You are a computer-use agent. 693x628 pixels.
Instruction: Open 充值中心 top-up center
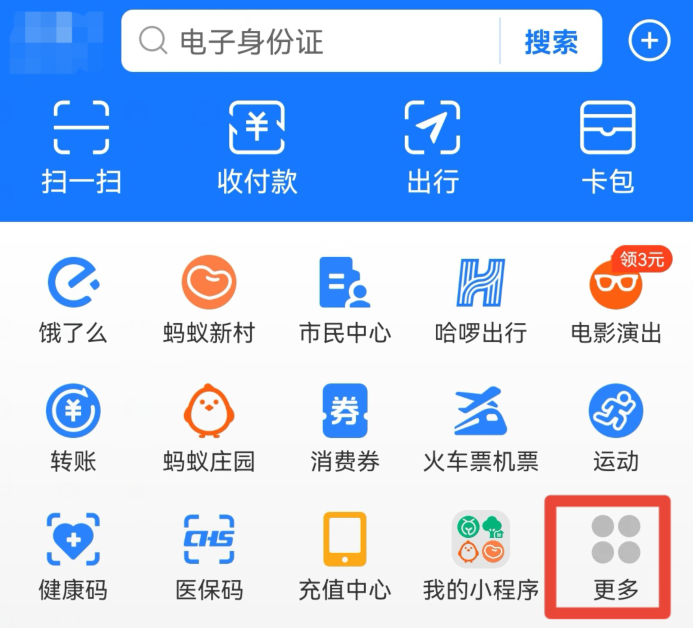pyautogui.click(x=345, y=555)
